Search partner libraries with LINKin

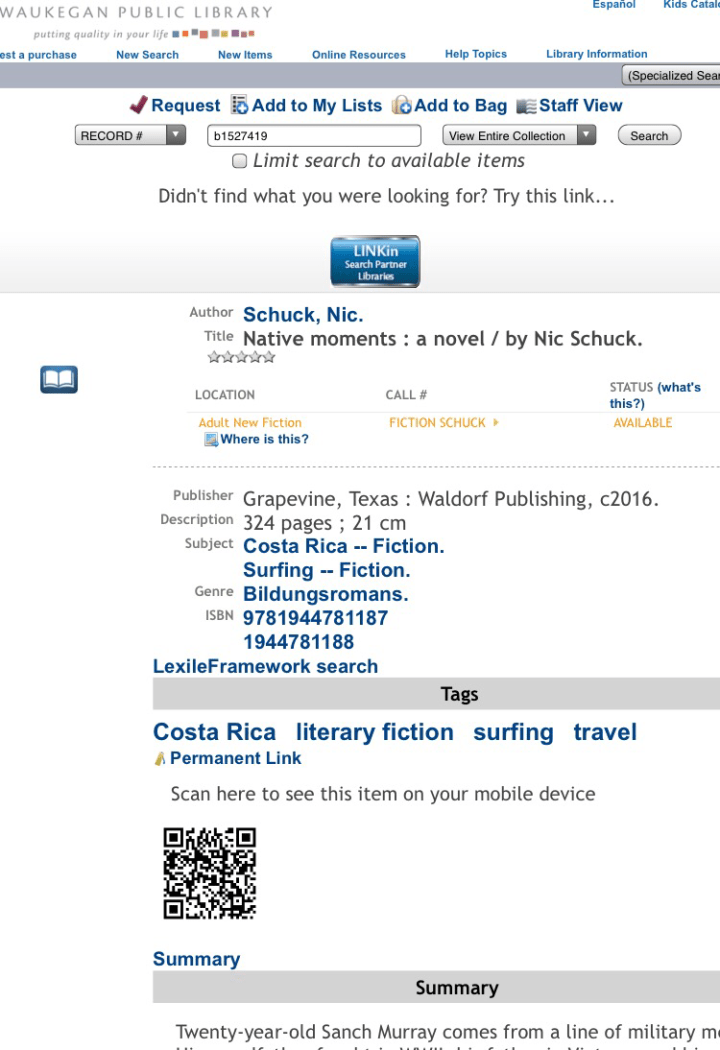375,262
